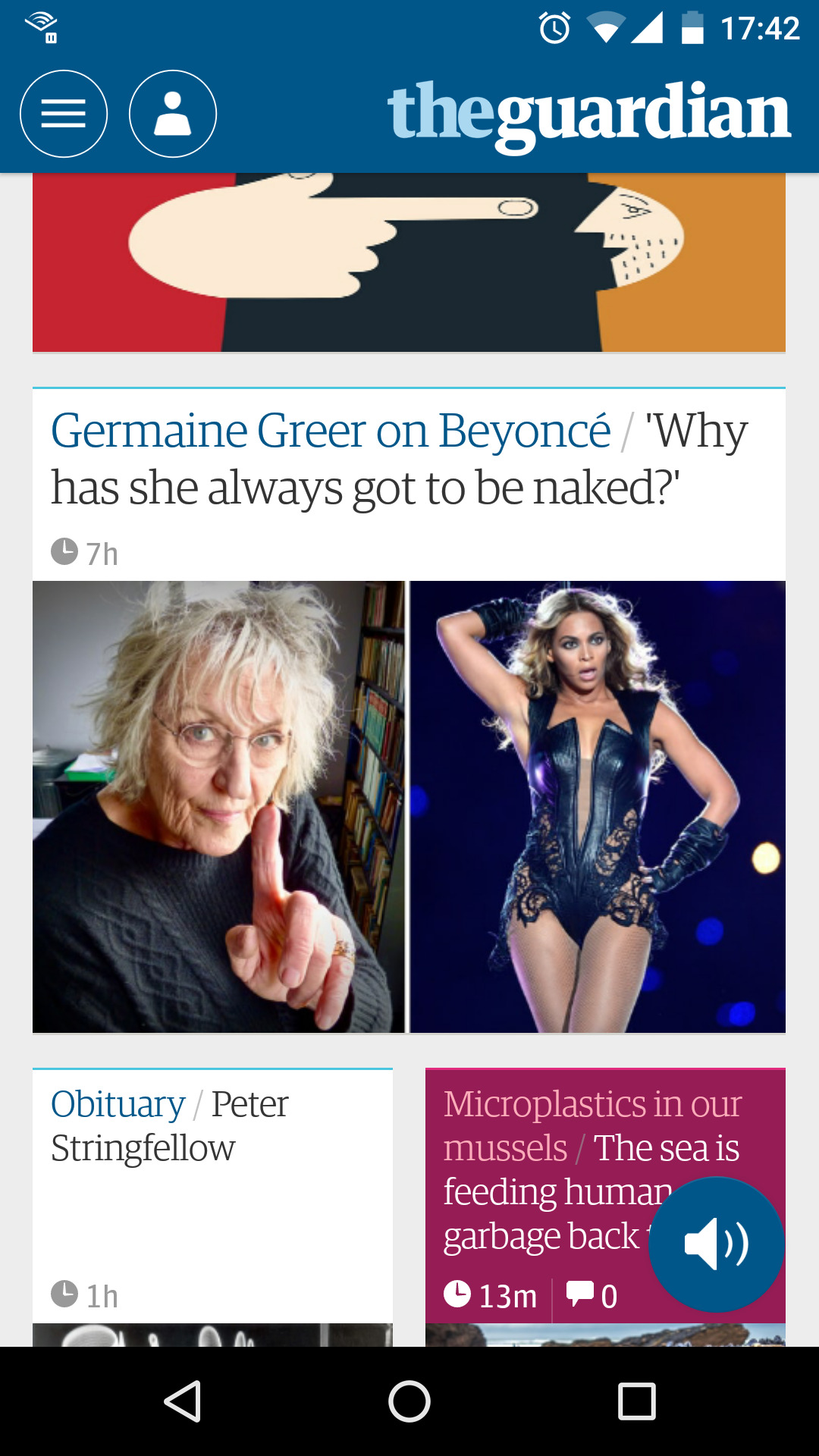Image resolution: width=819 pixels, height=1456 pixels.
Task: Go back with system back button
Action: [182, 1401]
